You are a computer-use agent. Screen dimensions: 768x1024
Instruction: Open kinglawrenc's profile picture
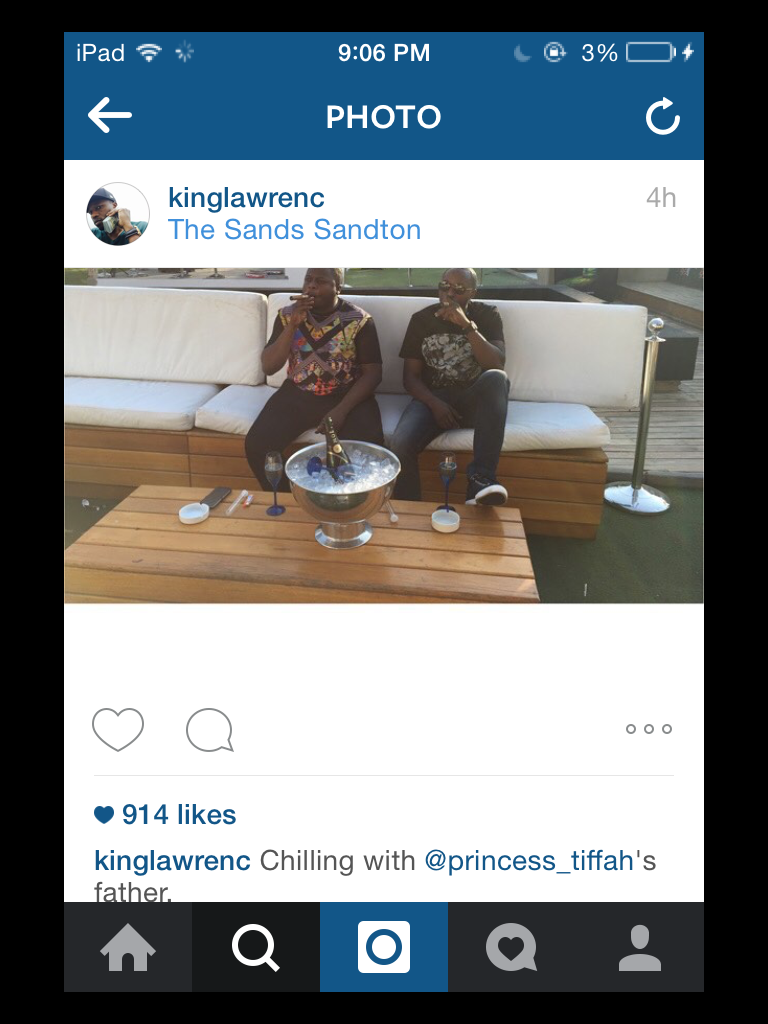pyautogui.click(x=118, y=214)
